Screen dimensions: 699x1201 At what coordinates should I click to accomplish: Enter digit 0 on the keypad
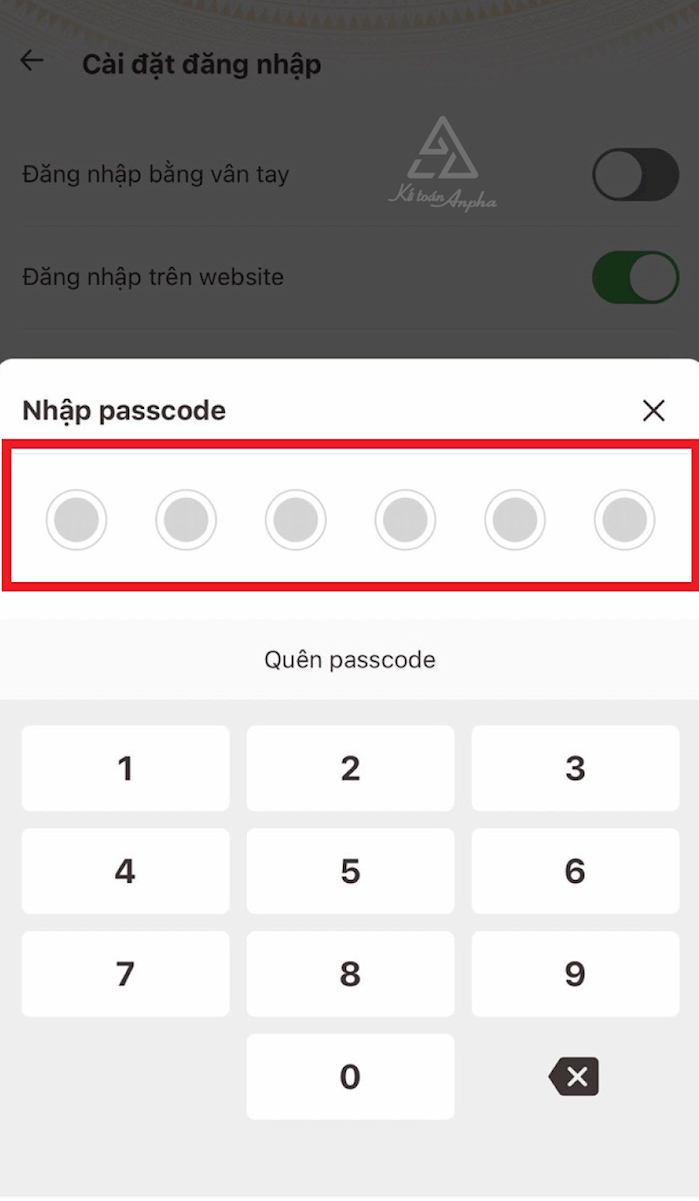tap(350, 1077)
